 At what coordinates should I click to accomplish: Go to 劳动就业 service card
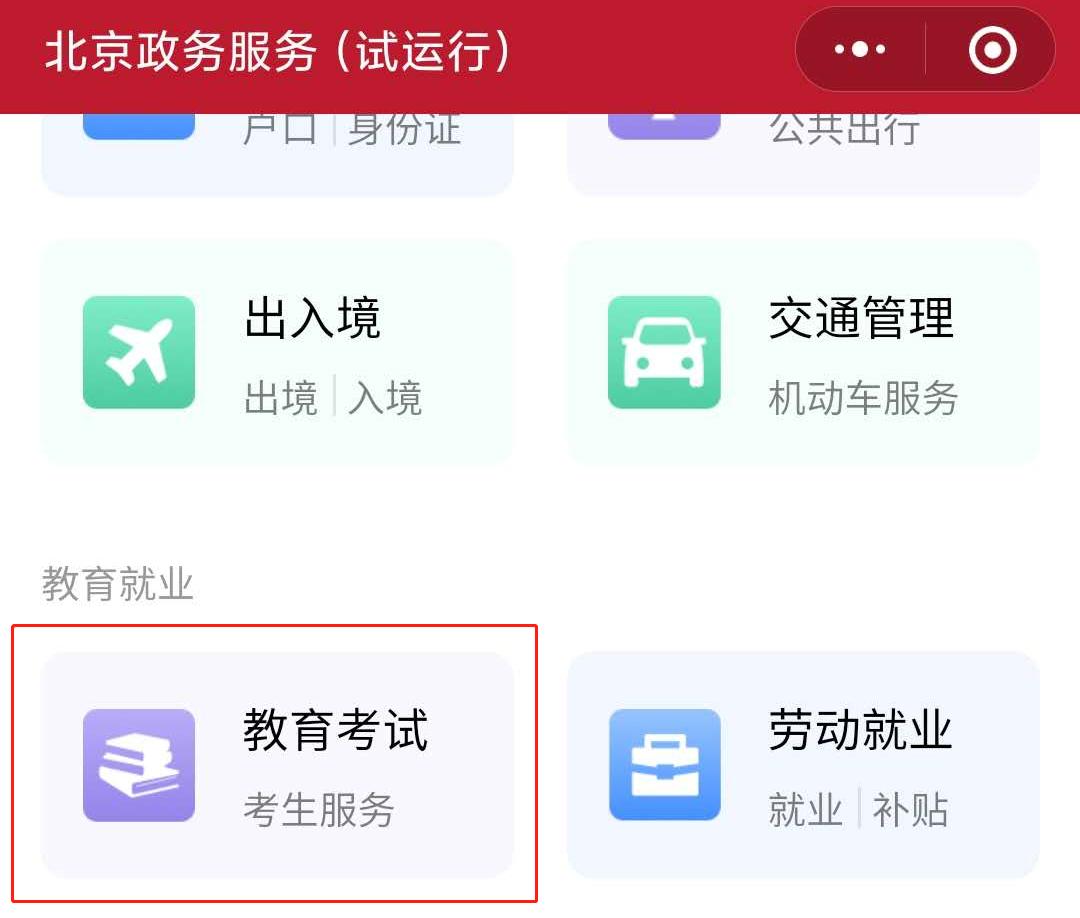click(803, 765)
